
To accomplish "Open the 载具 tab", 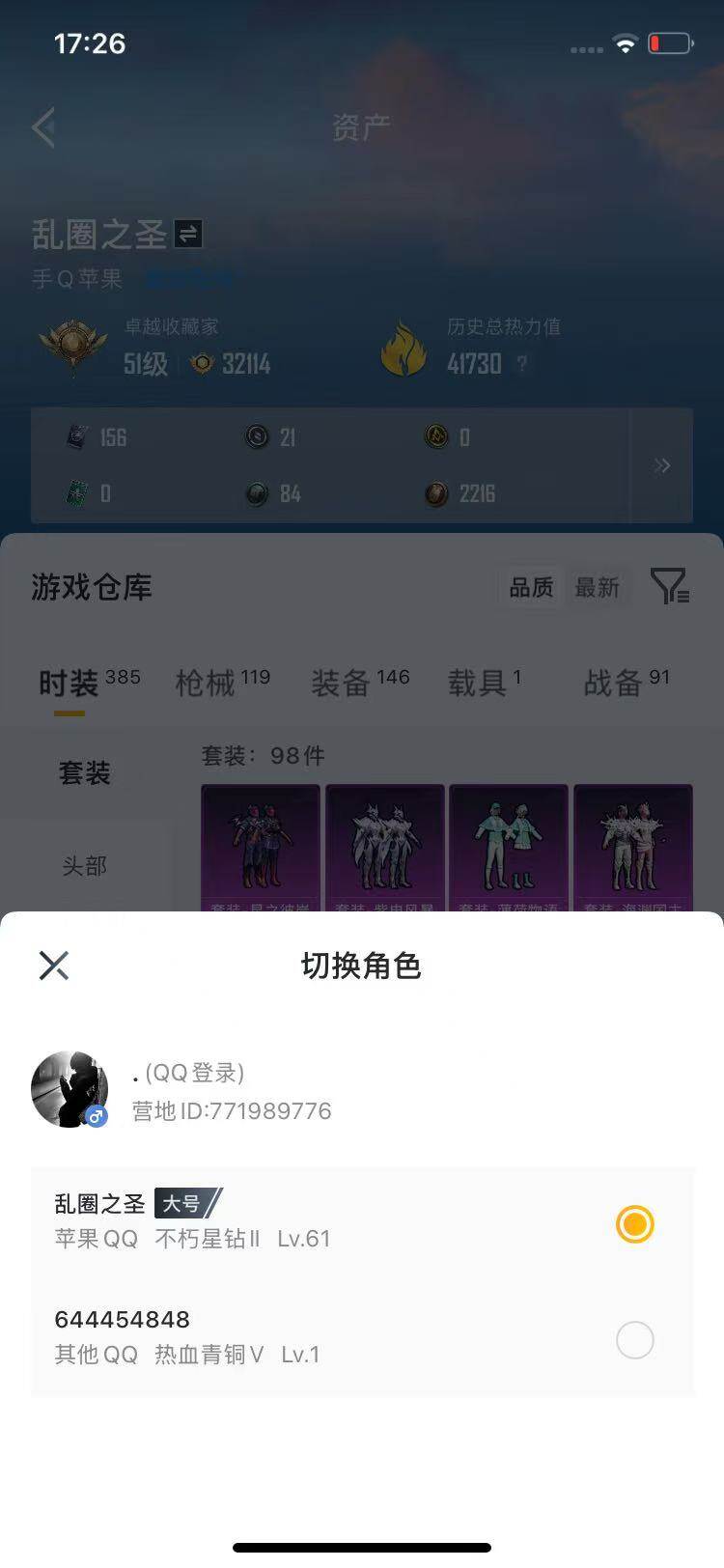I will click(x=476, y=681).
